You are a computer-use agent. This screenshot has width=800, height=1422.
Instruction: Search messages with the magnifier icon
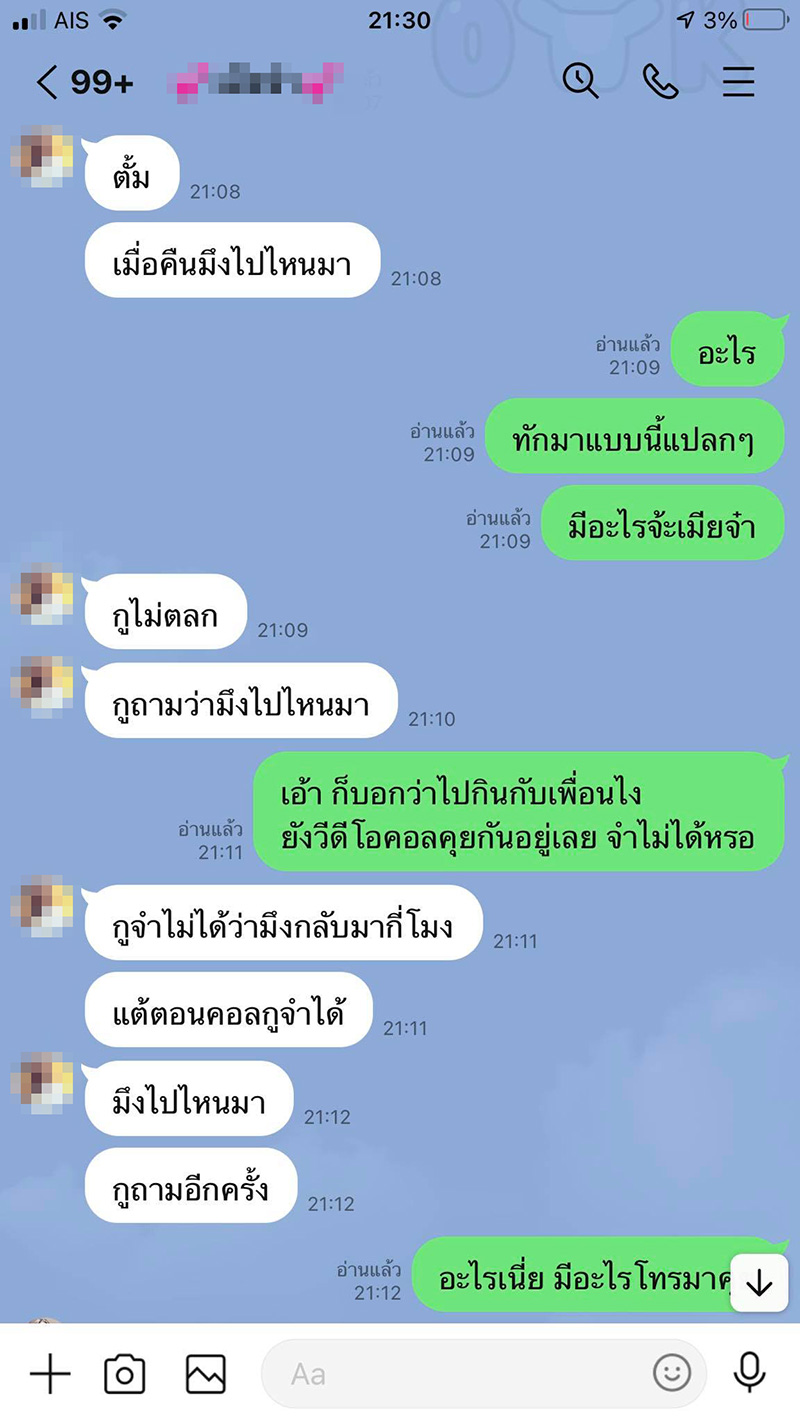(580, 82)
